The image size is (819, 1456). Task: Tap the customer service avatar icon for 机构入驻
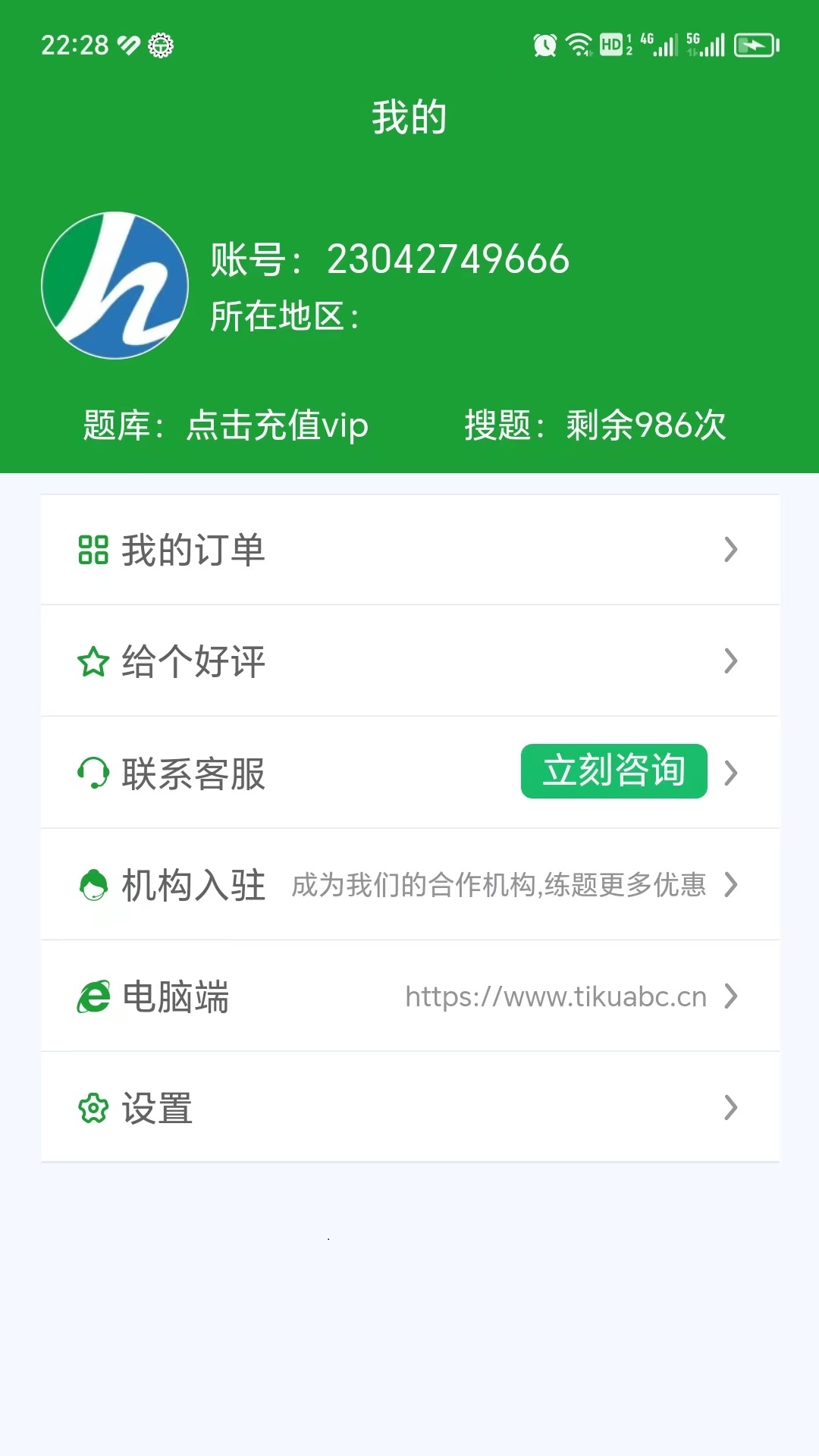(x=93, y=884)
